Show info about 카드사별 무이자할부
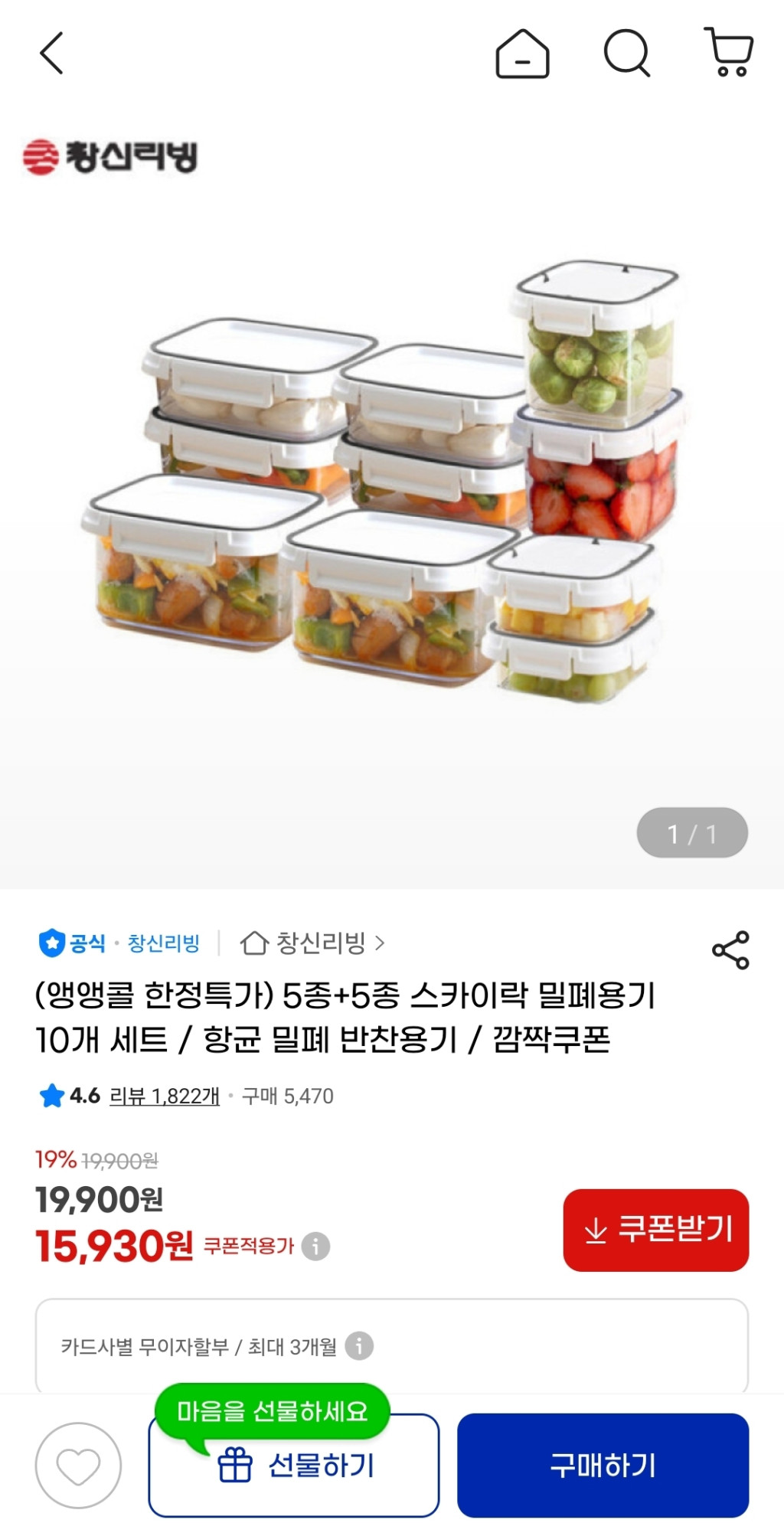The height and width of the screenshot is (1536, 784). (x=359, y=1345)
